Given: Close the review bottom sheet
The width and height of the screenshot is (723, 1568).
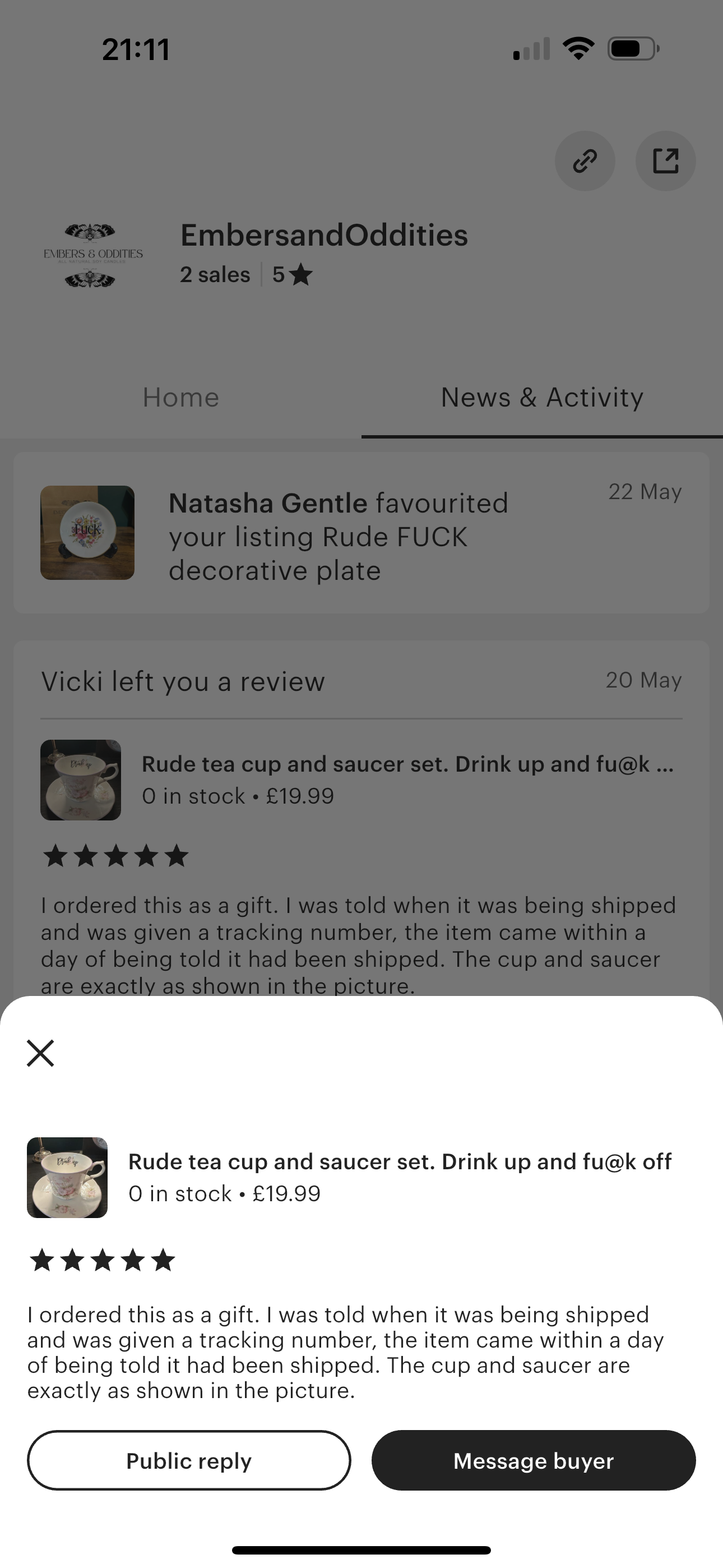Looking at the screenshot, I should coord(40,1053).
